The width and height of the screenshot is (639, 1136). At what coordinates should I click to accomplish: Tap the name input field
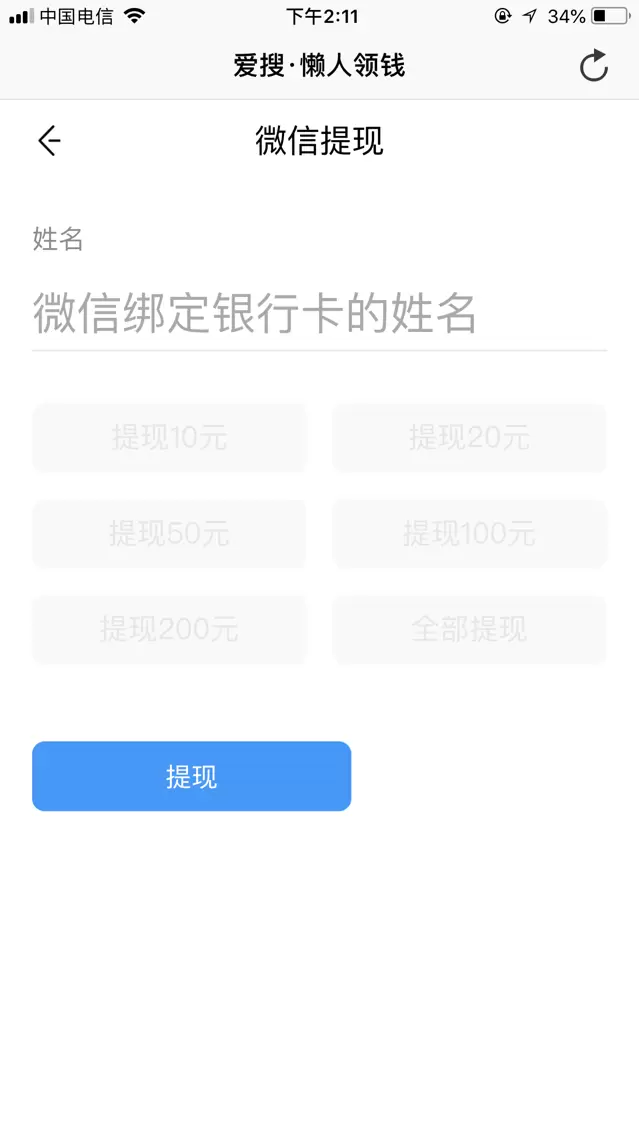[318, 314]
